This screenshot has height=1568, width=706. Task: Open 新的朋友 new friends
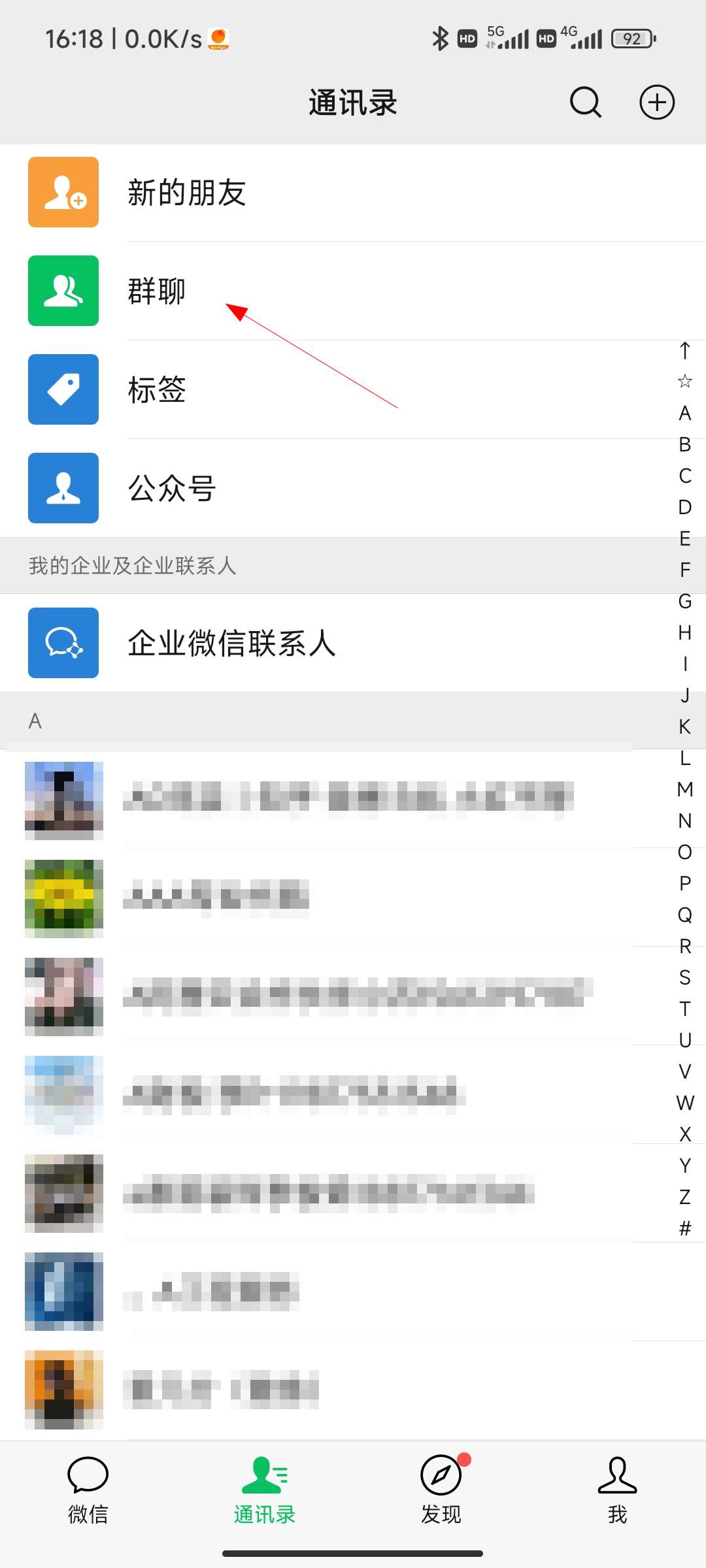[353, 193]
